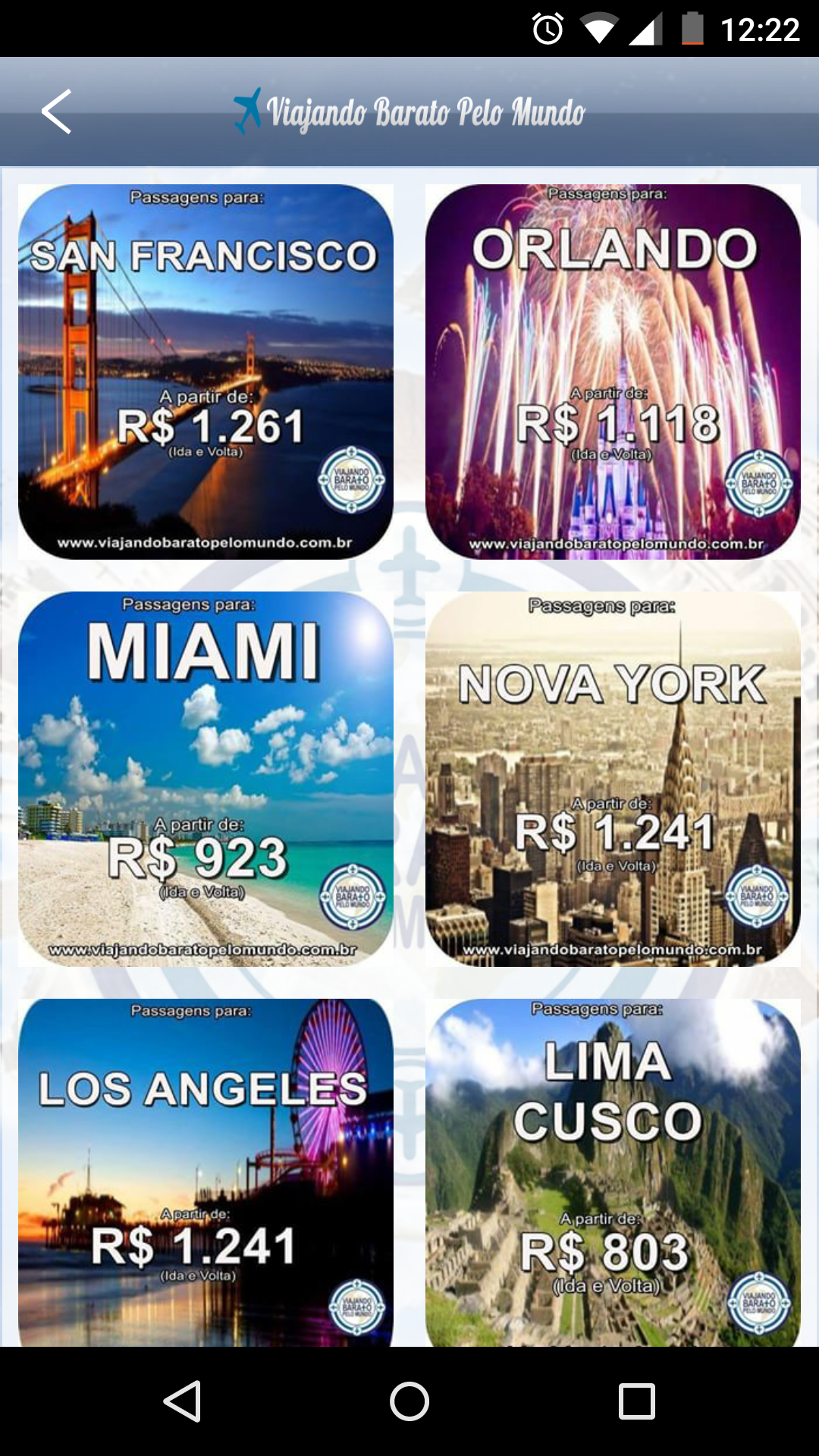Open recent apps from navigation bar
The image size is (819, 1456).
(x=637, y=1401)
